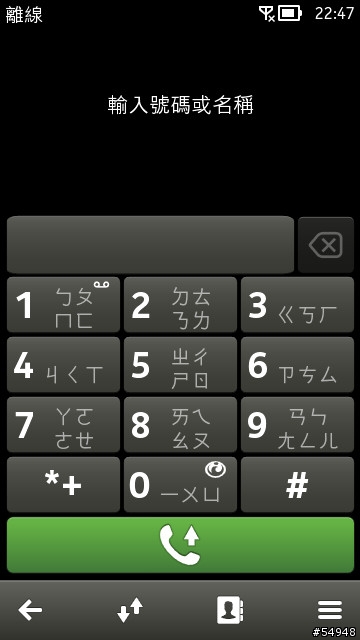Dial the digit 6

[297, 364]
